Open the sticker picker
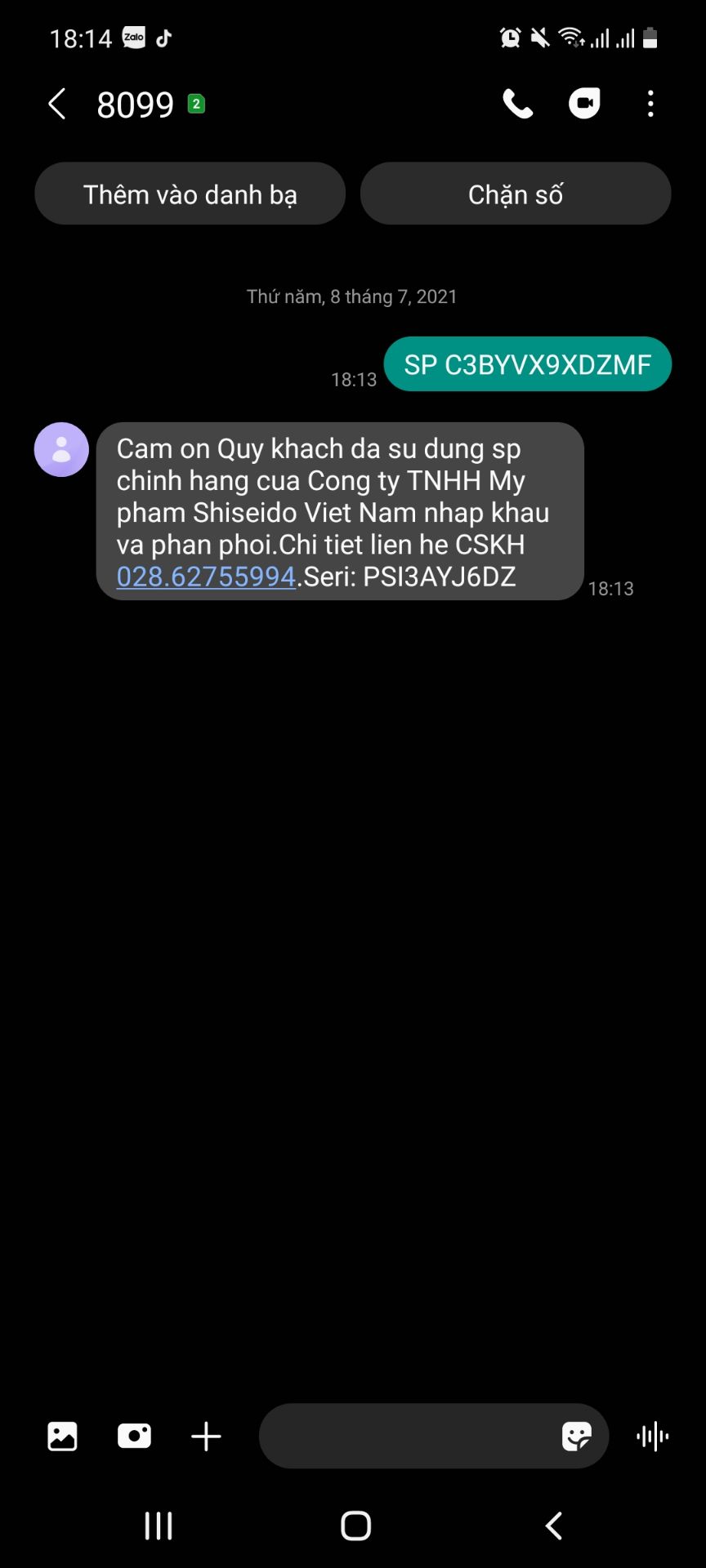The height and width of the screenshot is (1568, 706). [x=576, y=1437]
